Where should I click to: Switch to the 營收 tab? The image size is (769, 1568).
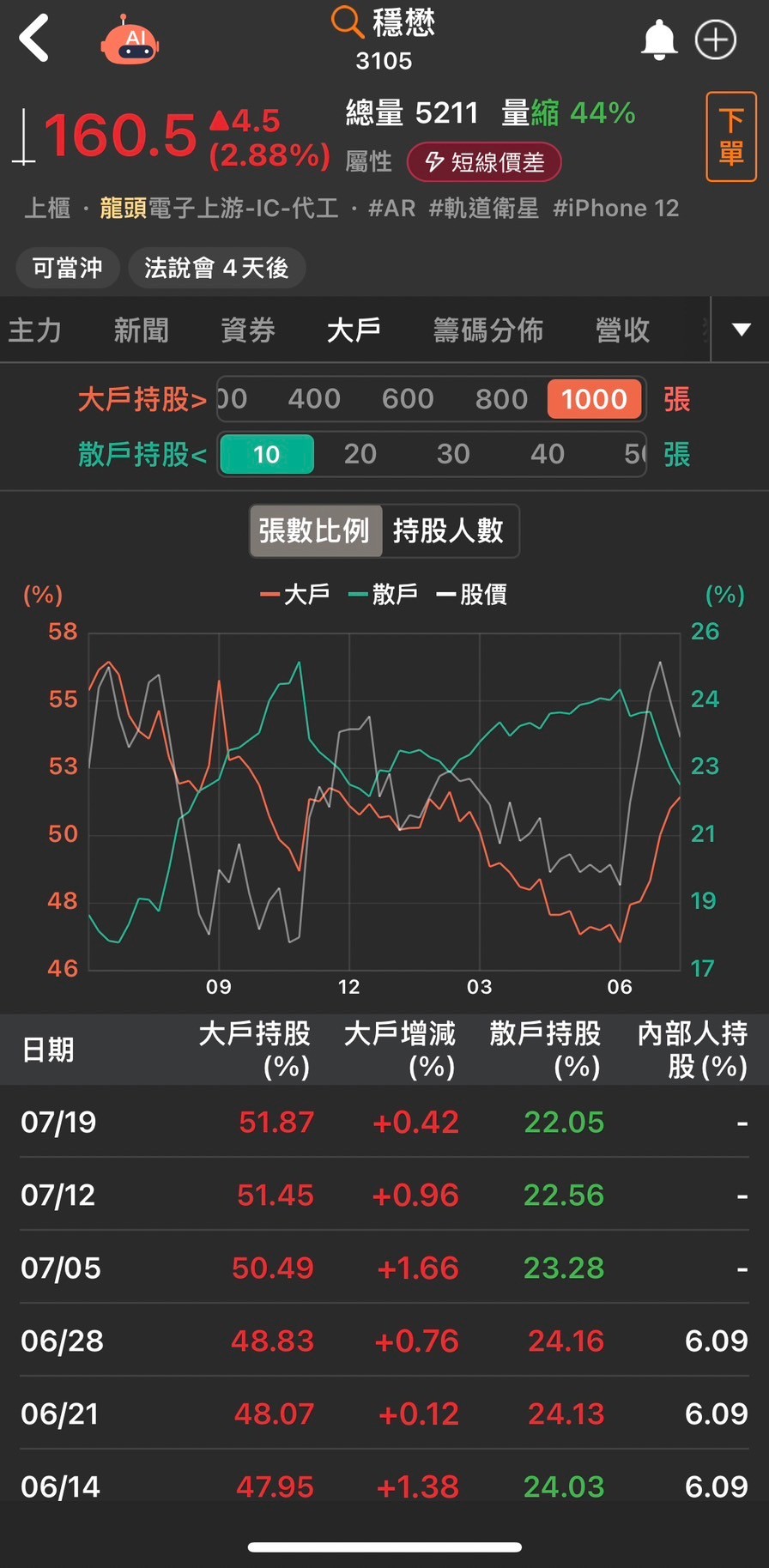click(623, 330)
